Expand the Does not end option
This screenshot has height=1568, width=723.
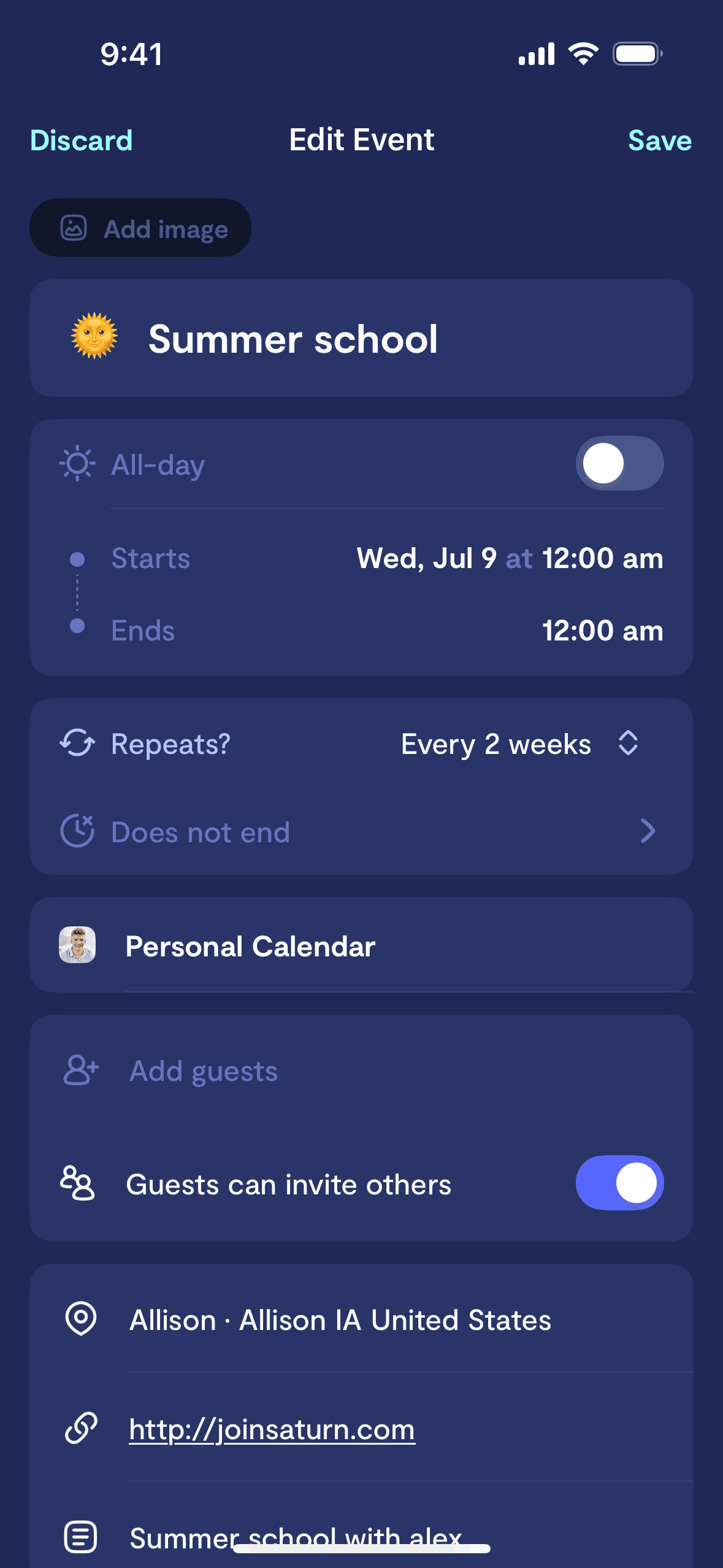click(648, 832)
